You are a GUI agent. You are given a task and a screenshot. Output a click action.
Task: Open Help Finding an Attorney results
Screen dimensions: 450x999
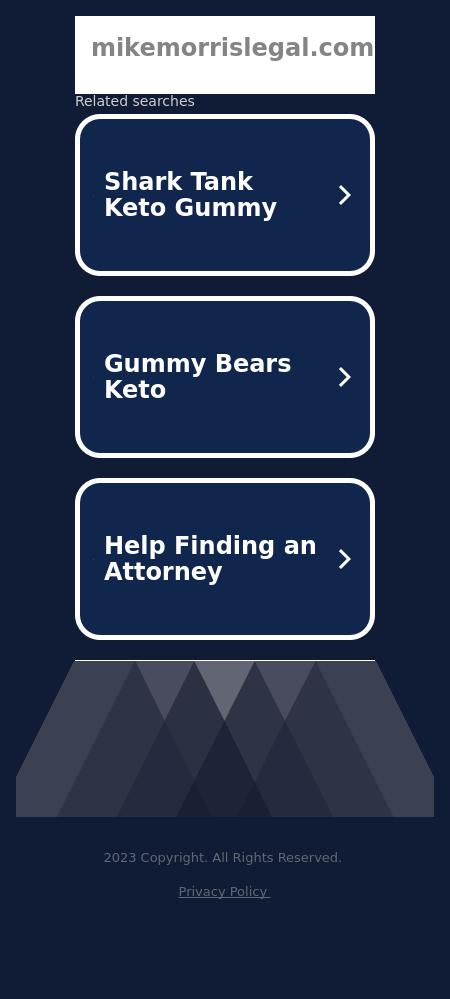tap(224, 559)
